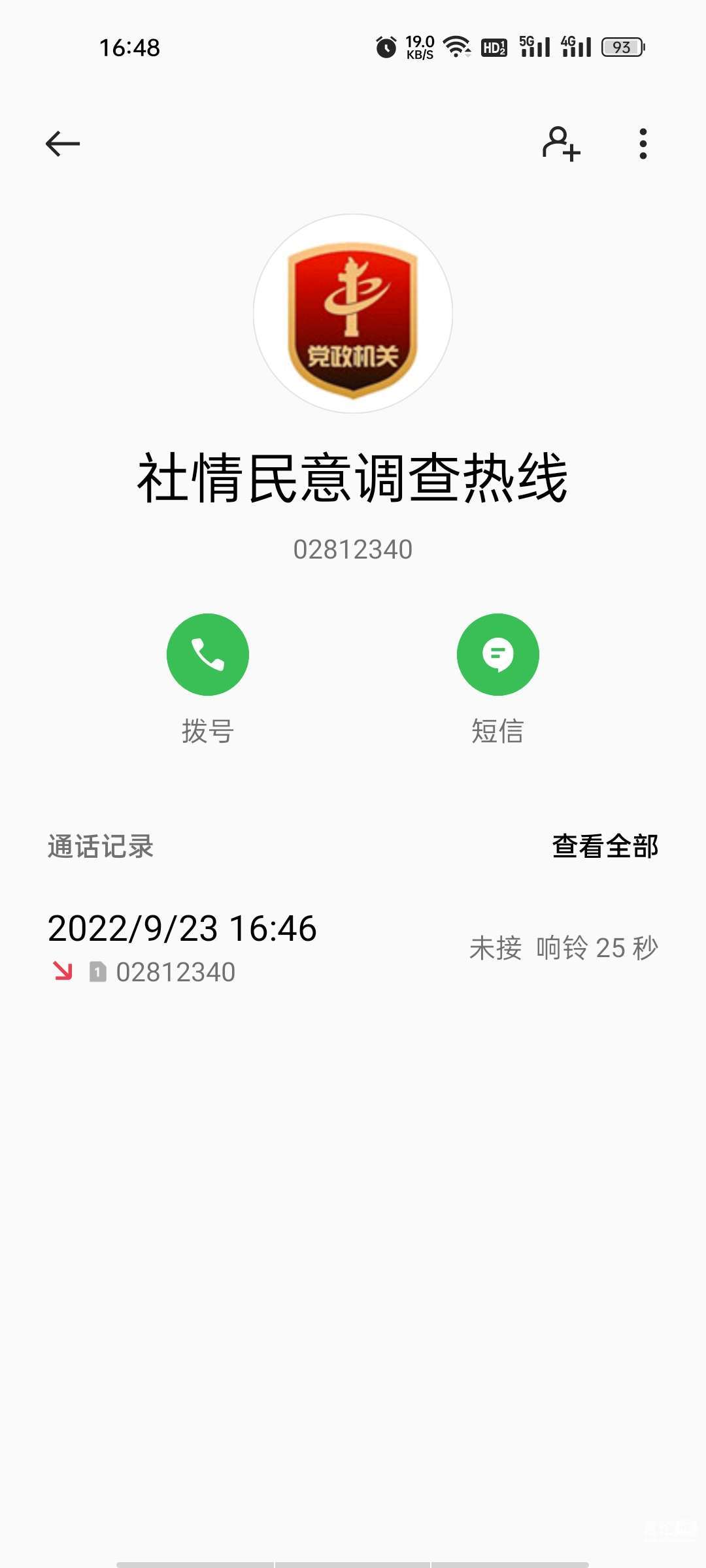Open the missed call from 2022/9/23 16:46
706x1568 pixels.
point(353,947)
